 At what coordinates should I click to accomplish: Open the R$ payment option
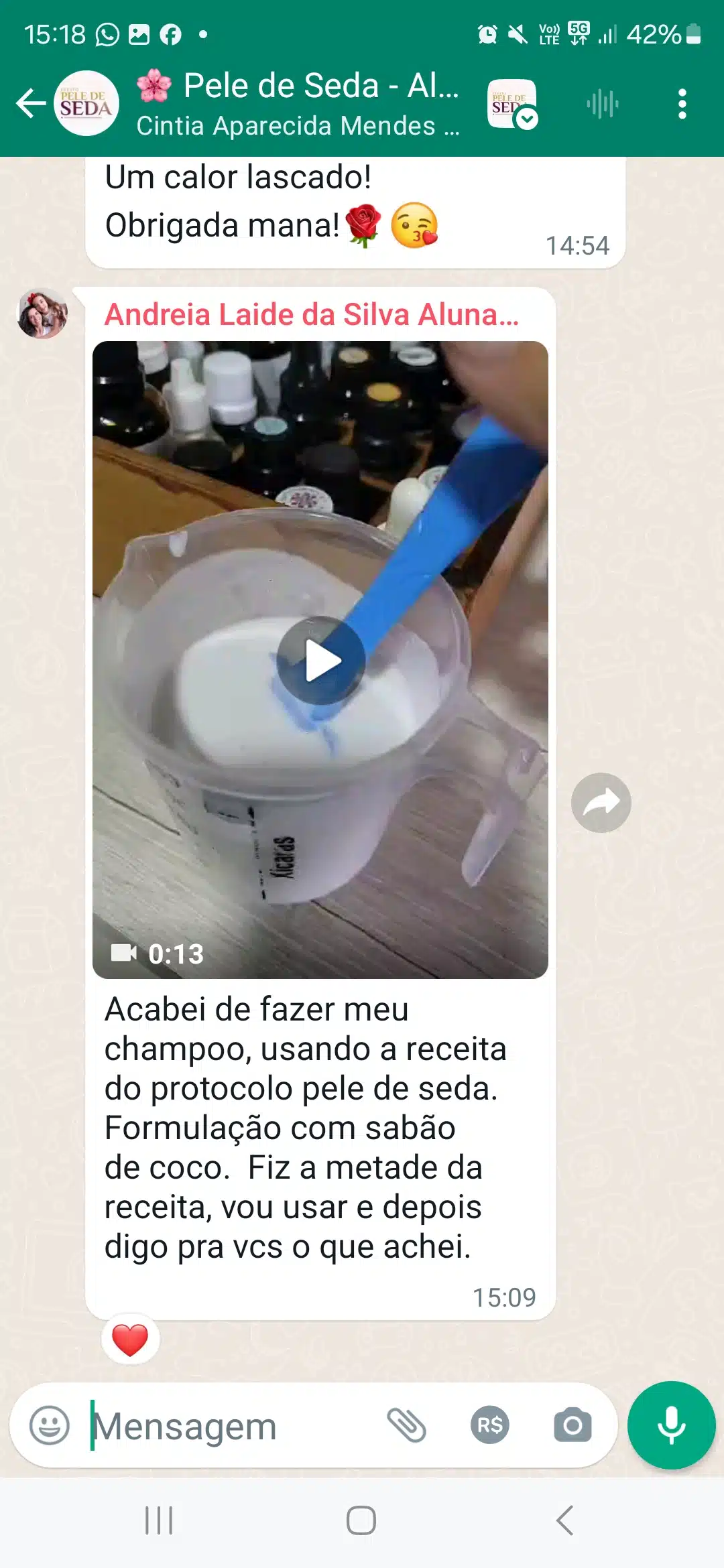click(x=490, y=1425)
